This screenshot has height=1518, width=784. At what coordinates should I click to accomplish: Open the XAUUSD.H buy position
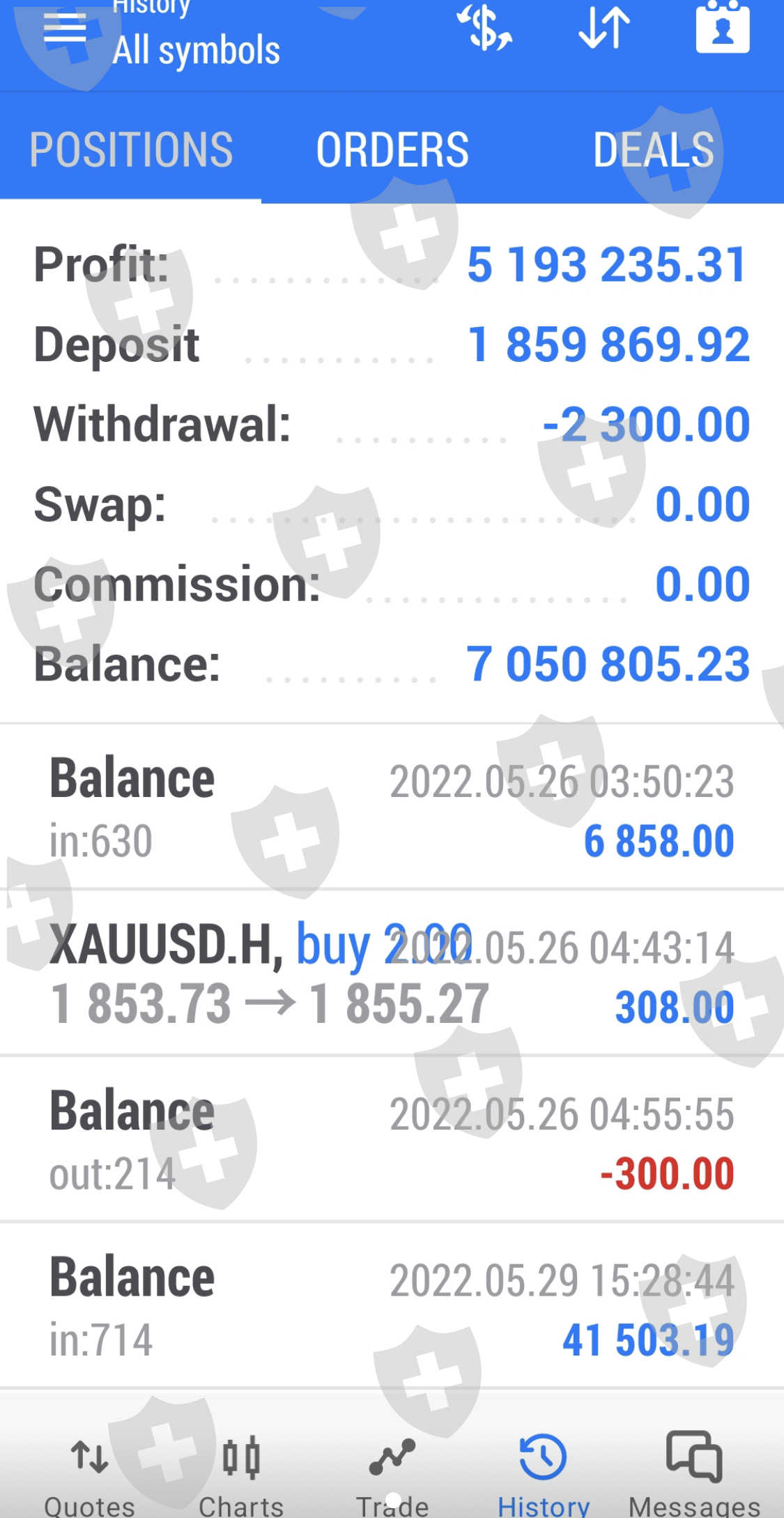[392, 973]
